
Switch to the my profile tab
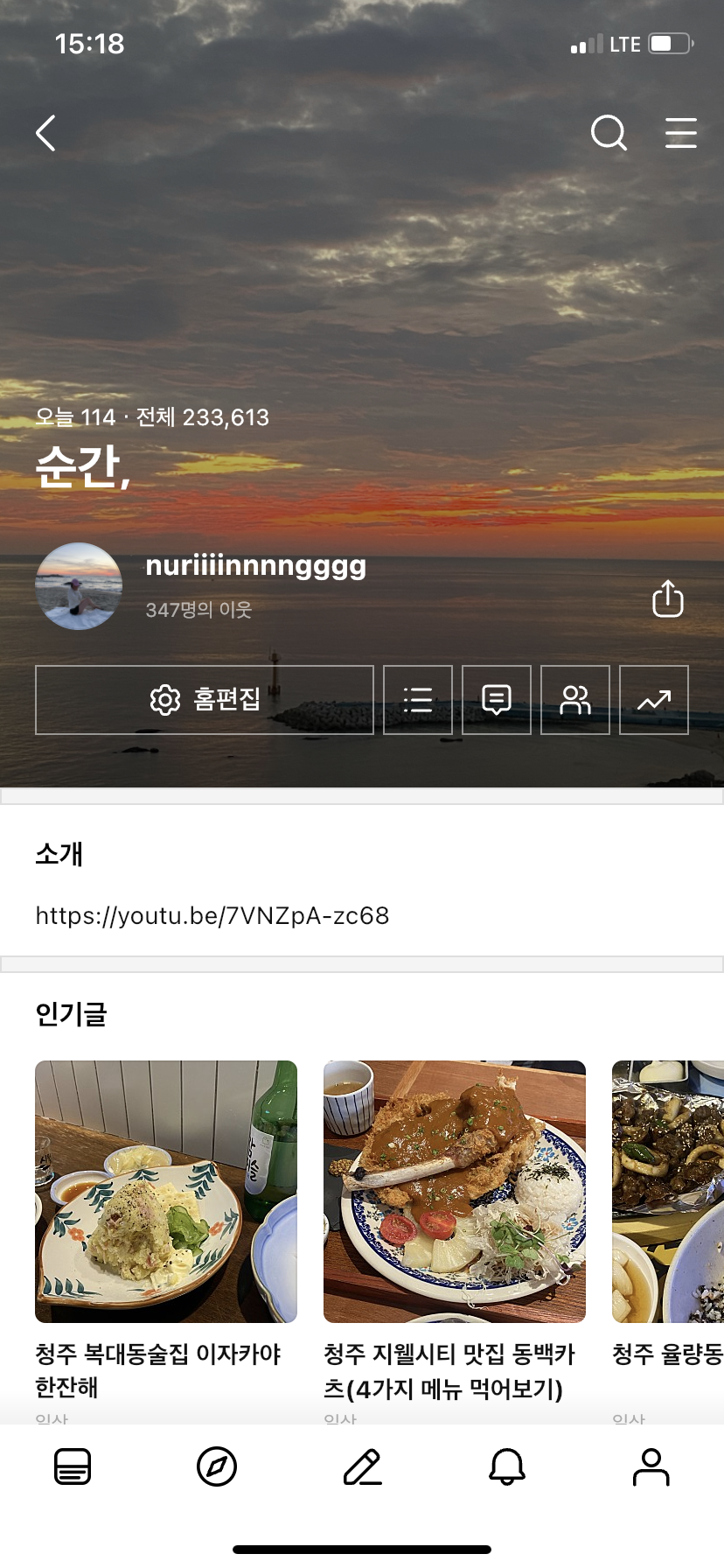[651, 1466]
